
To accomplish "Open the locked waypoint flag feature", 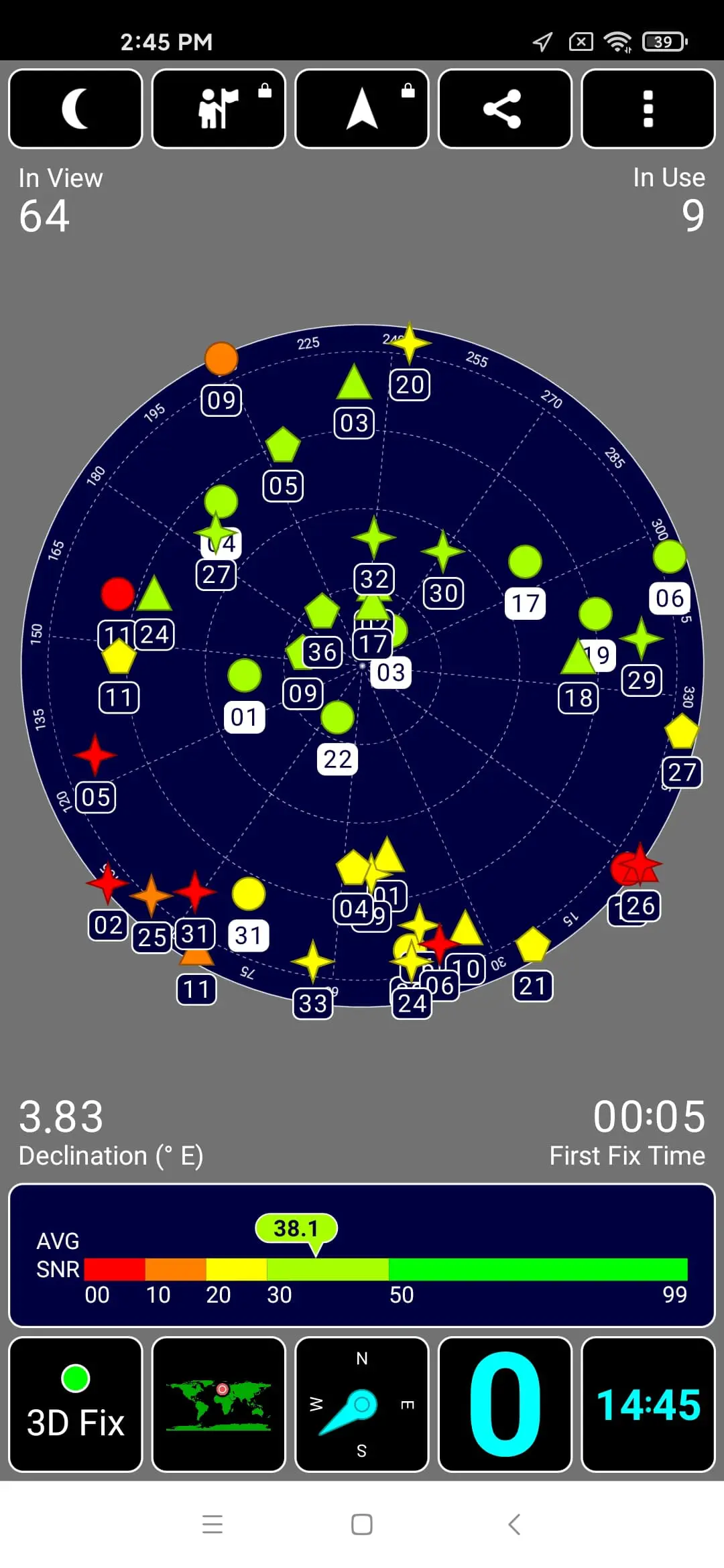I will [219, 109].
